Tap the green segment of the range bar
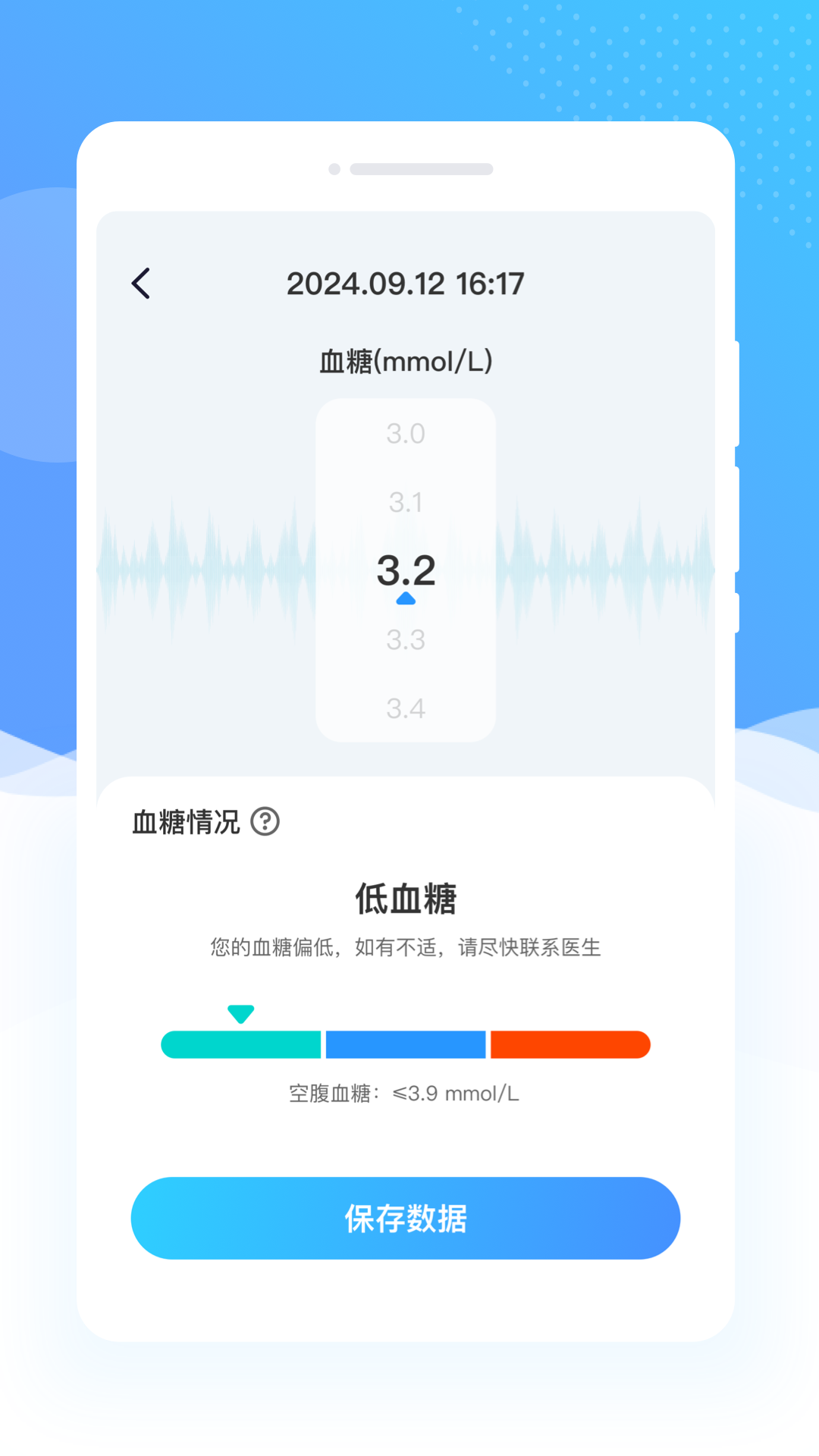The height and width of the screenshot is (1456, 819). pos(241,1044)
